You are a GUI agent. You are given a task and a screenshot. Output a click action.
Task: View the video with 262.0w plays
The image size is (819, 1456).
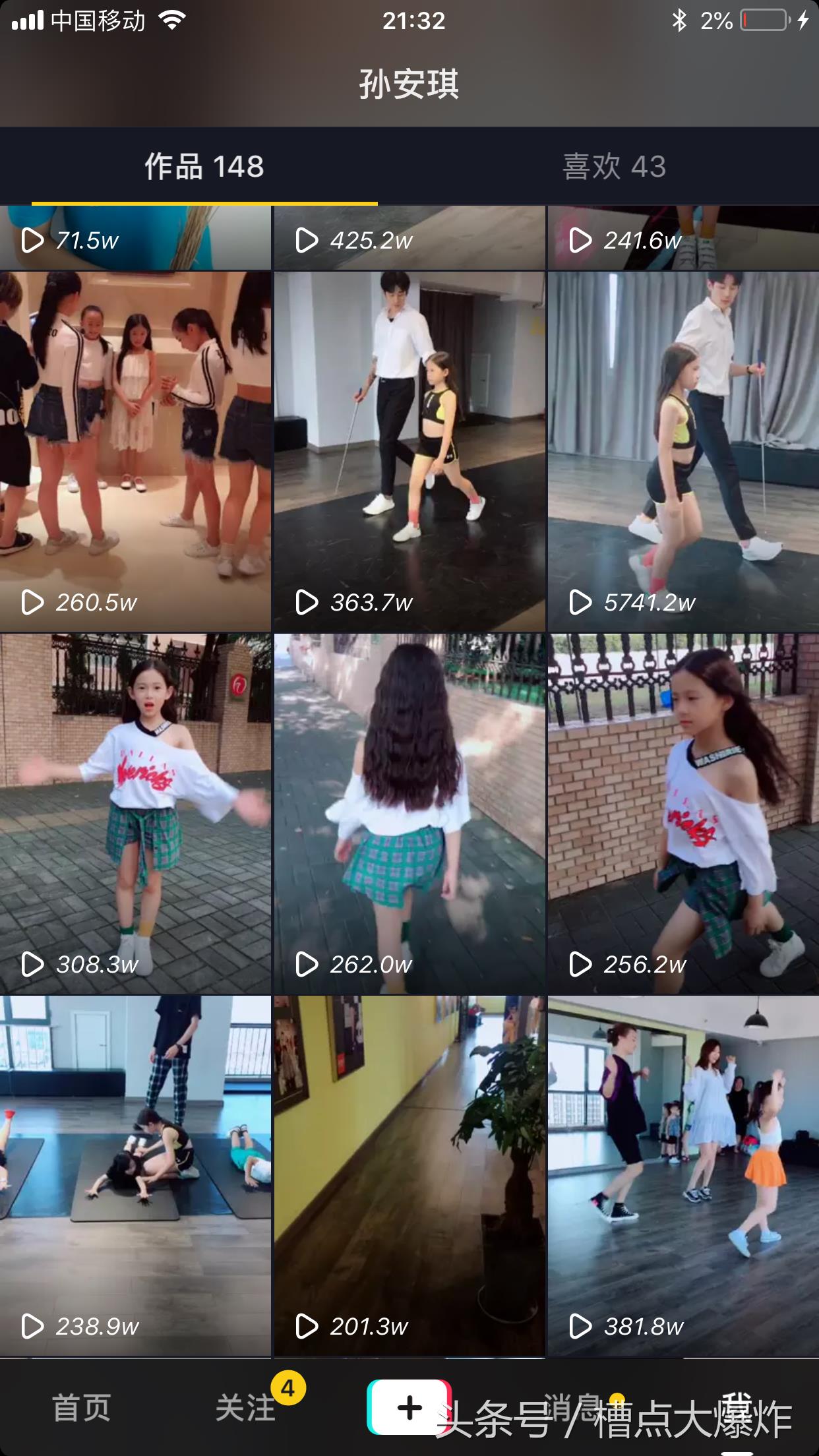pos(409,814)
